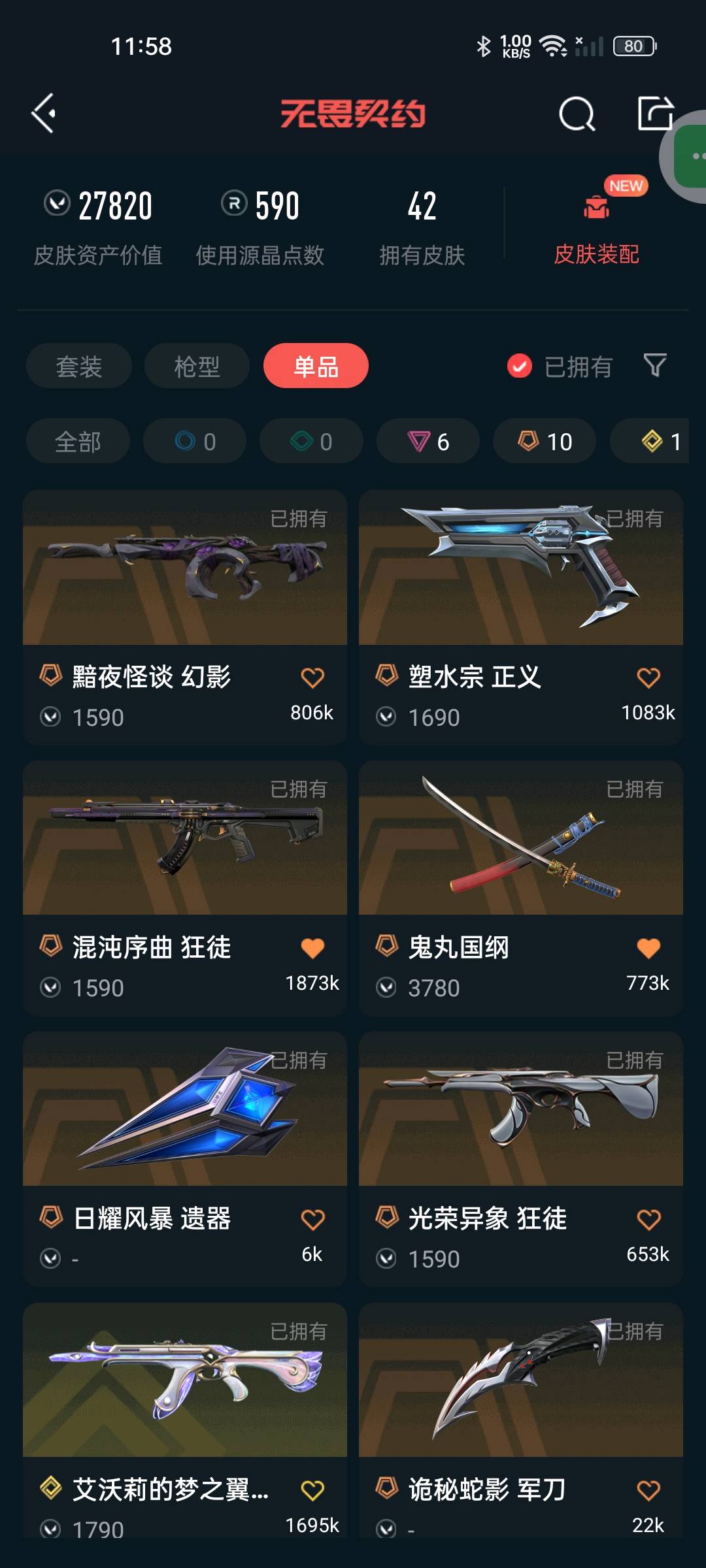Select the 单品 tab
The width and height of the screenshot is (706, 1568).
[x=316, y=367]
